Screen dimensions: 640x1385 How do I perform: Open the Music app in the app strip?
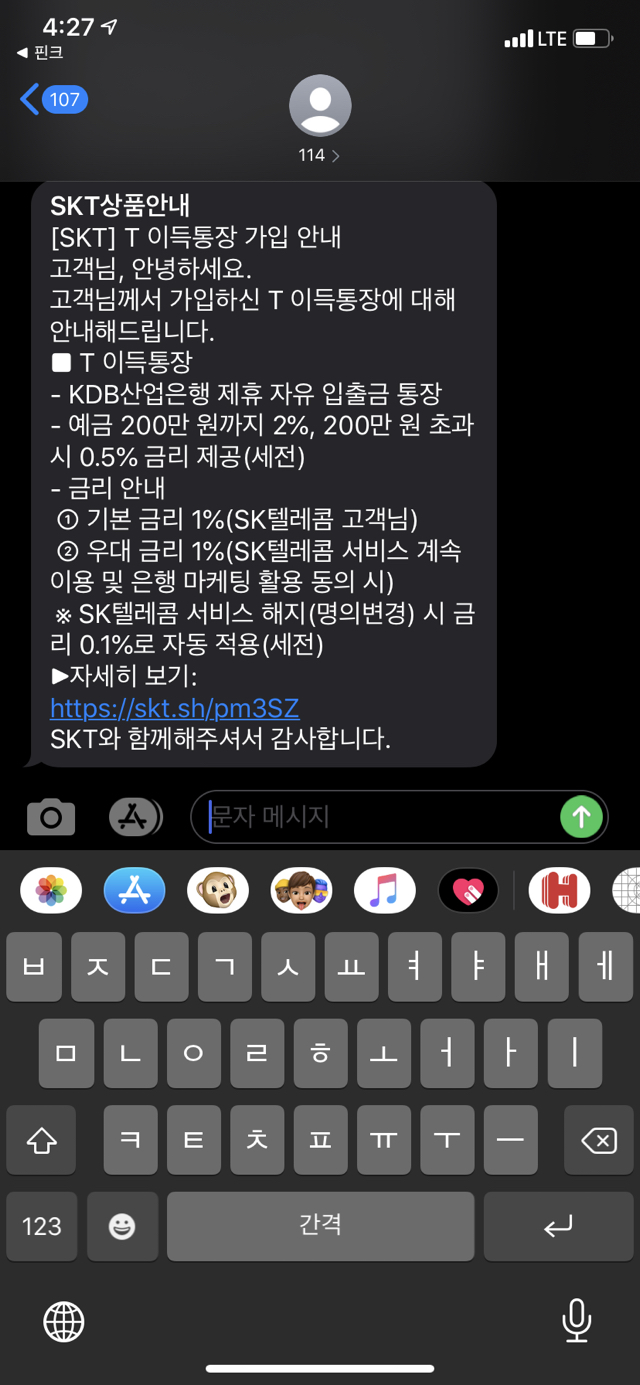(x=384, y=889)
